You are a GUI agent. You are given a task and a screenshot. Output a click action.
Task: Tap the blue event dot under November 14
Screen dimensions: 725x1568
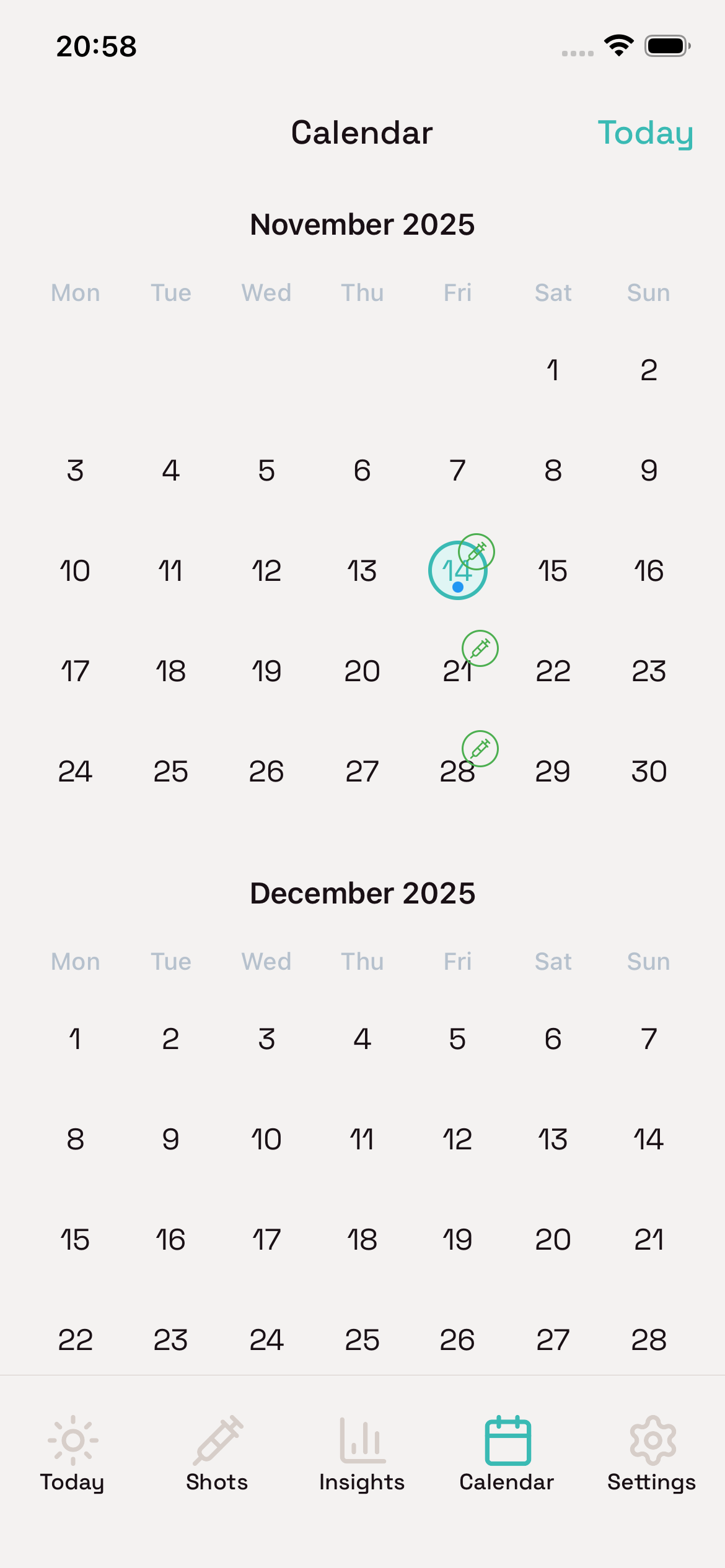click(458, 586)
